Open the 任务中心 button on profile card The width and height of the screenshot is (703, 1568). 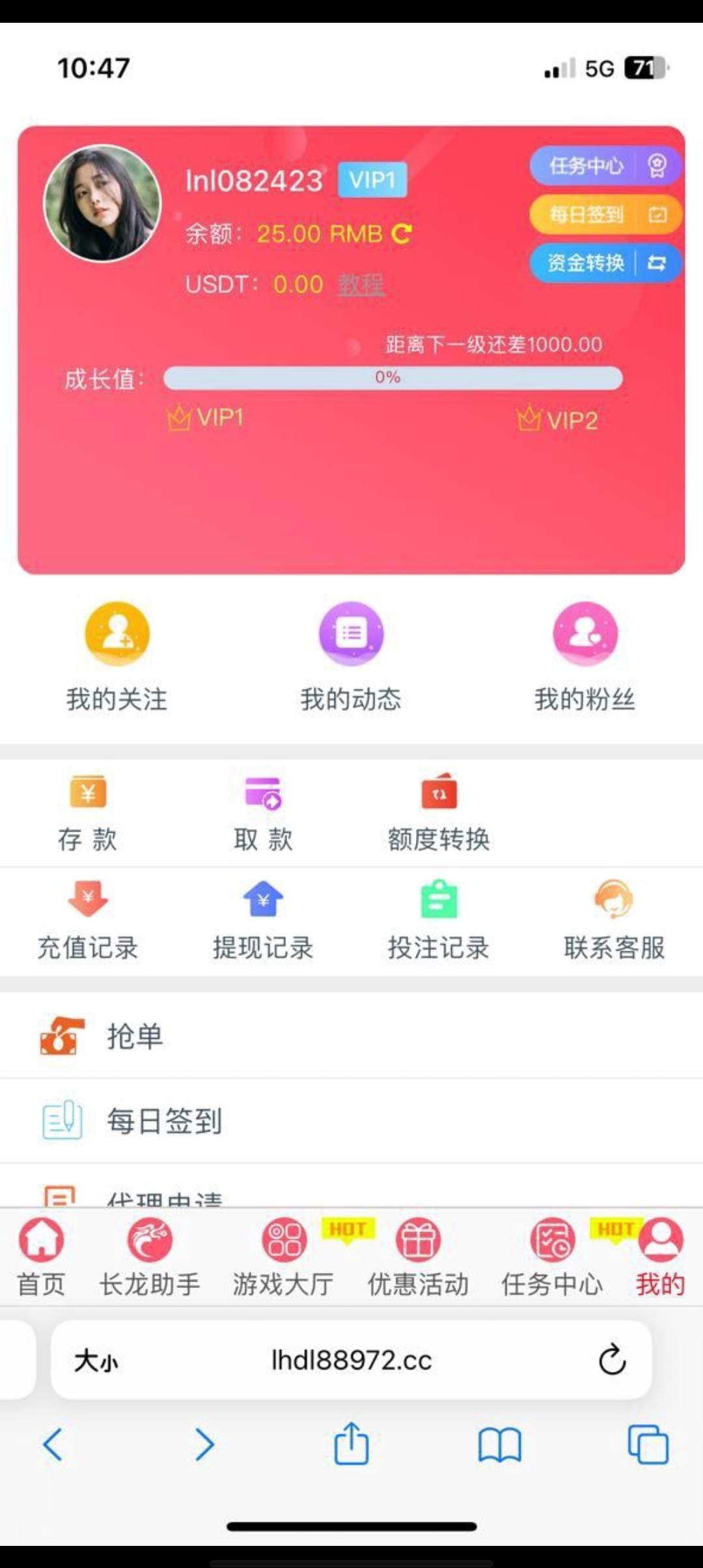[604, 166]
